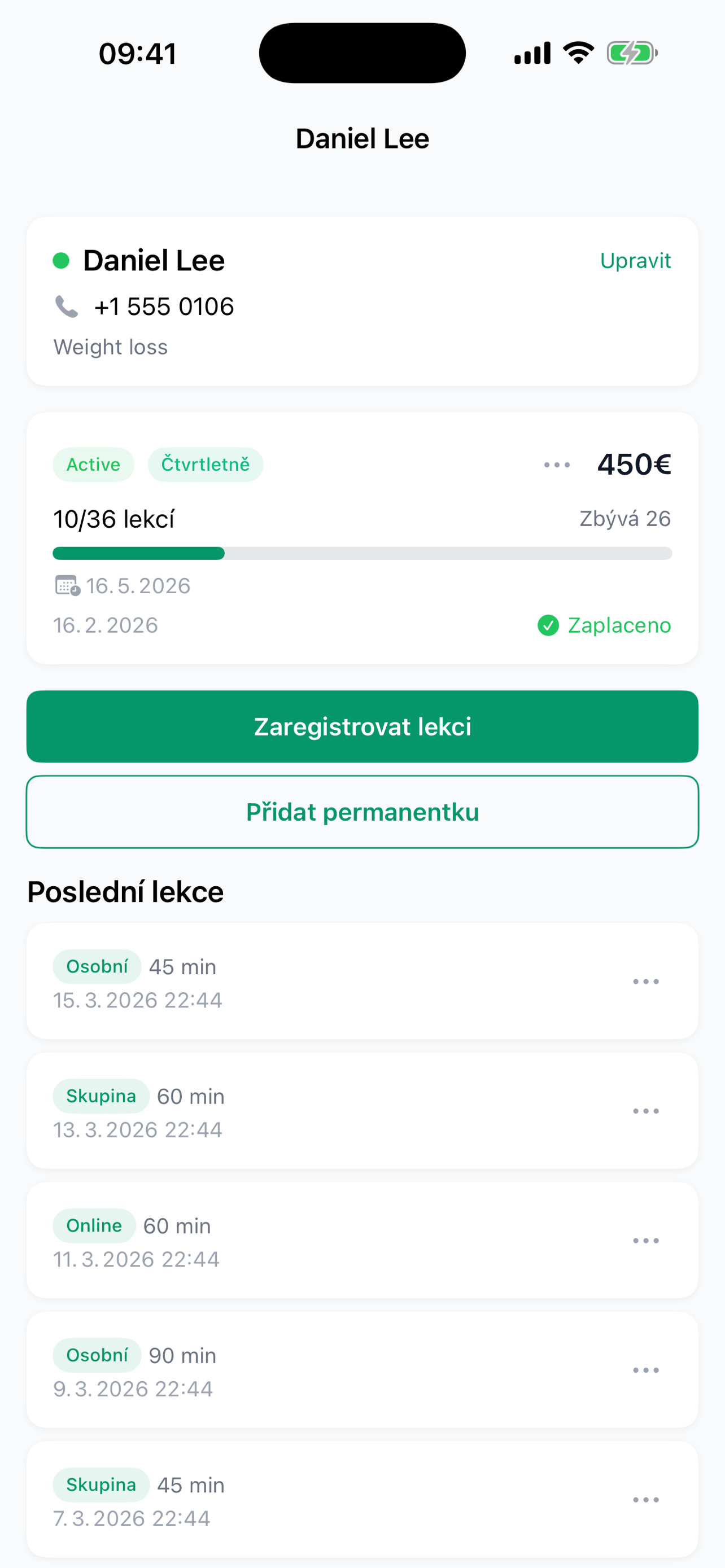Open menu for the 13. 3. 2026 lesson
725x1568 pixels.
coord(645,1111)
